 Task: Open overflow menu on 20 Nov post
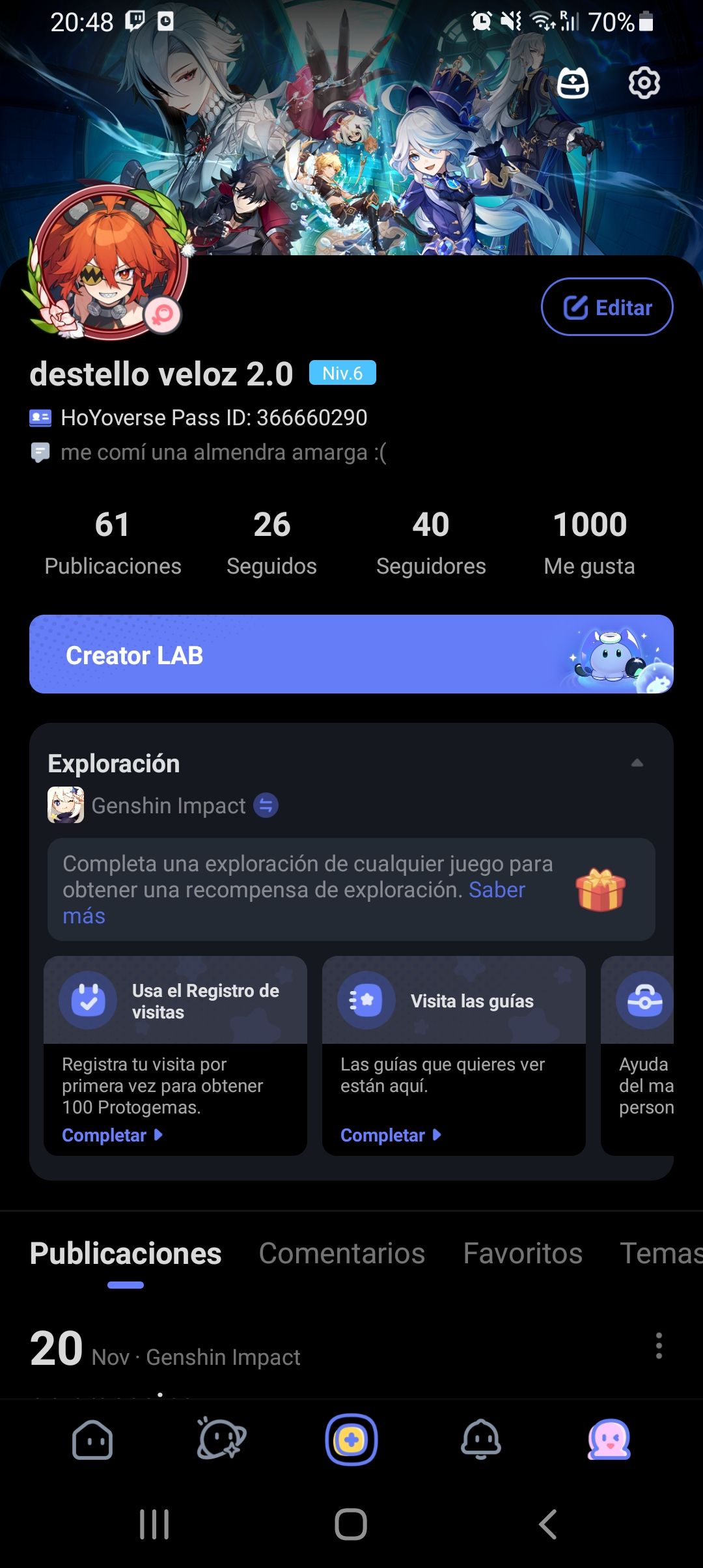[659, 1345]
